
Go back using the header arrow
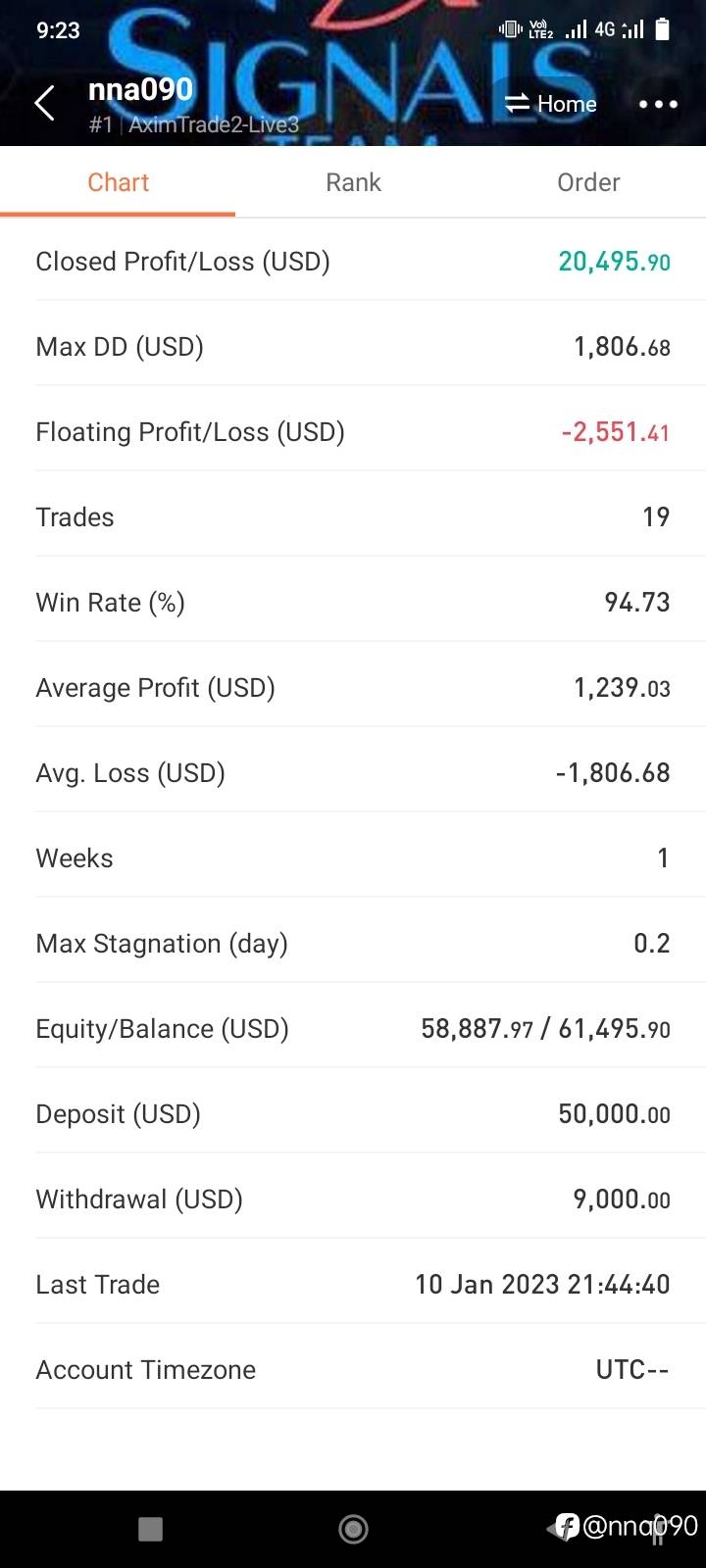pyautogui.click(x=44, y=103)
